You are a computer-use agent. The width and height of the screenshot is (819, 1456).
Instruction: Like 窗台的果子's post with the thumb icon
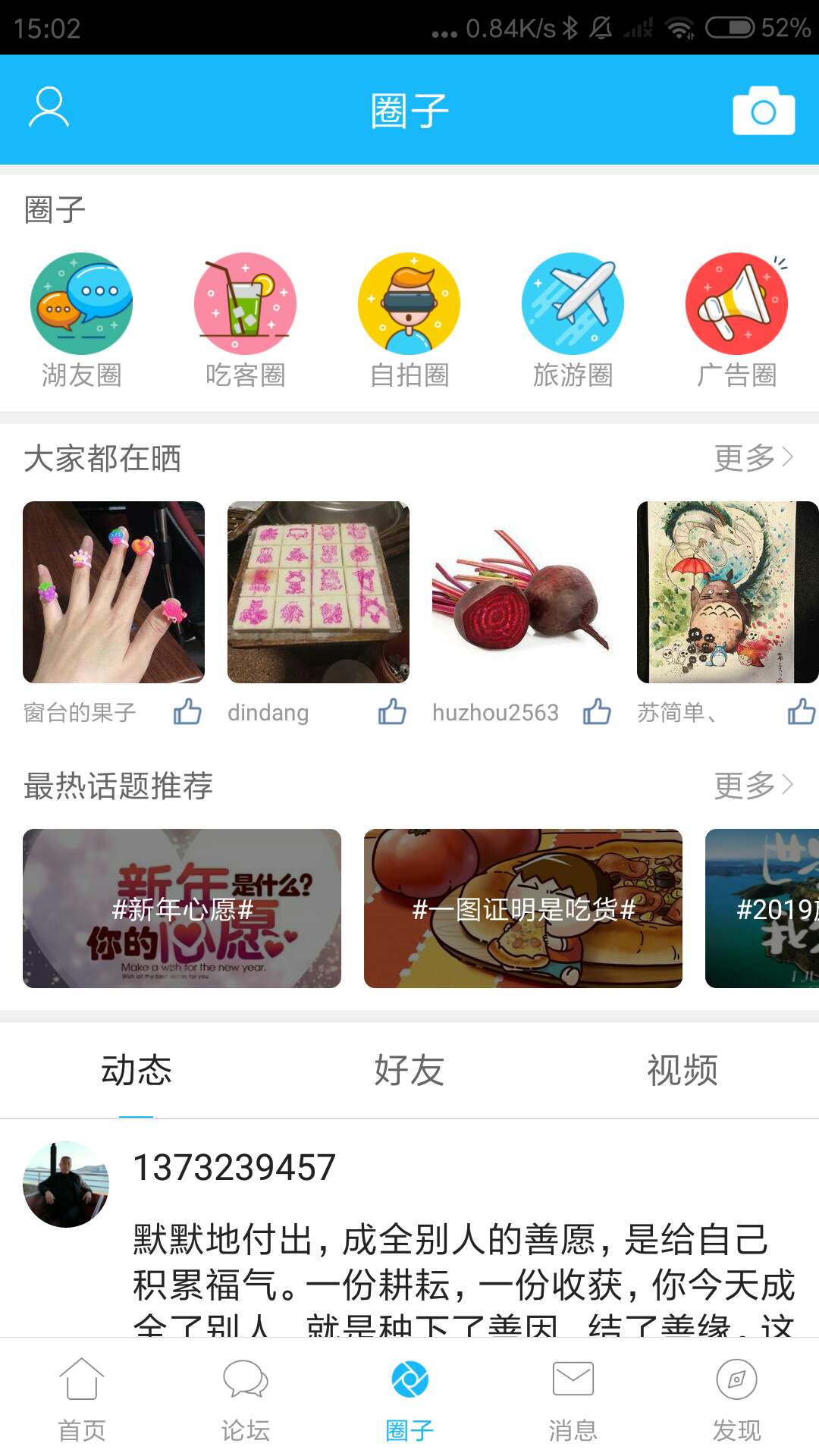[x=189, y=711]
